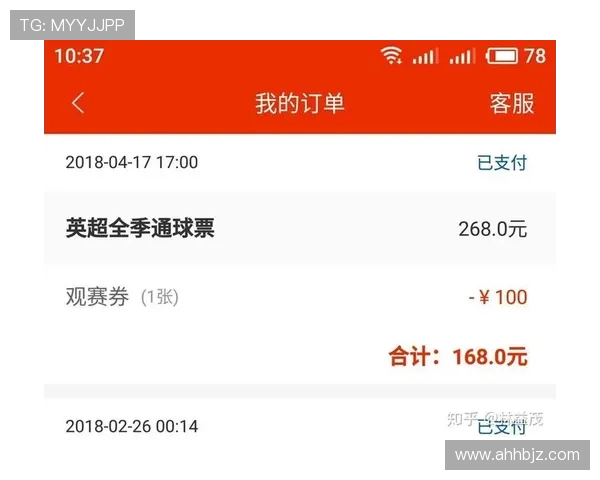Open the 英超全季通球票 order
Image resolution: width=600 pixels, height=480 pixels.
click(140, 228)
